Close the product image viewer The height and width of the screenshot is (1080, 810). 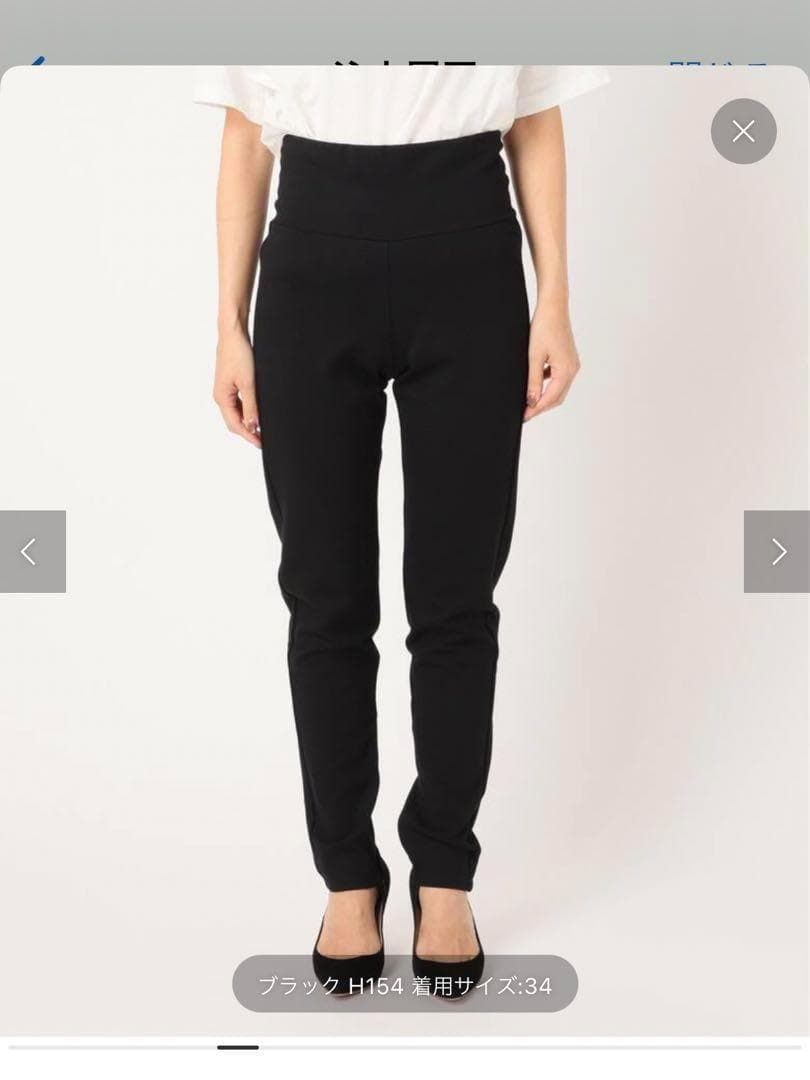click(743, 131)
